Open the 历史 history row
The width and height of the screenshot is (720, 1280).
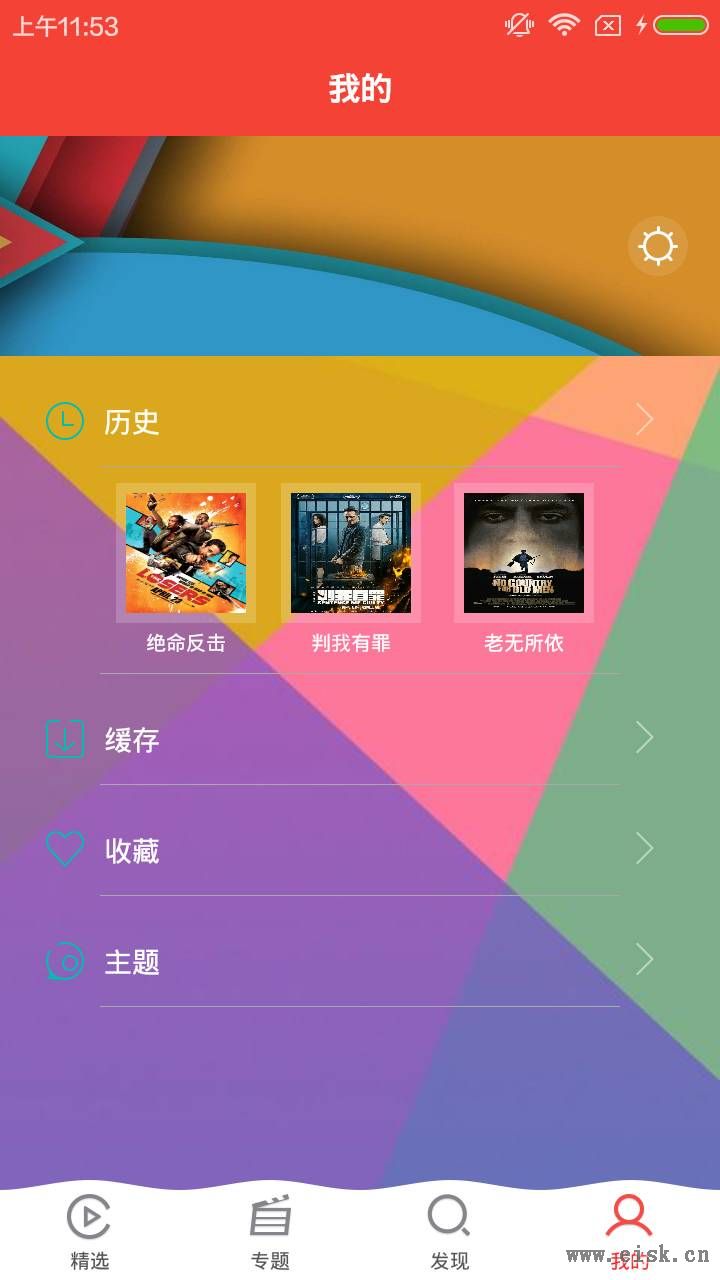pos(358,421)
